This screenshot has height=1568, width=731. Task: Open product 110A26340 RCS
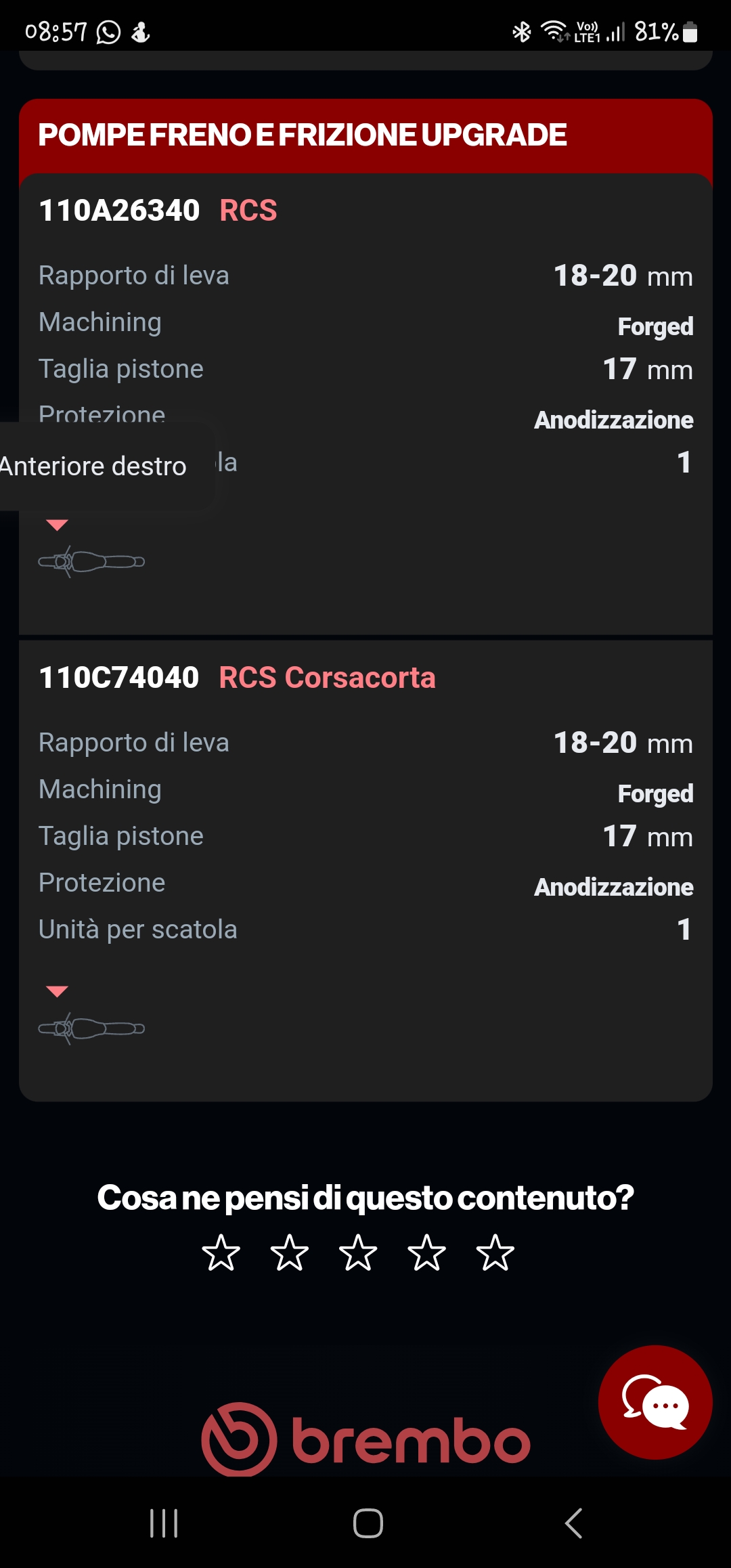(x=158, y=211)
